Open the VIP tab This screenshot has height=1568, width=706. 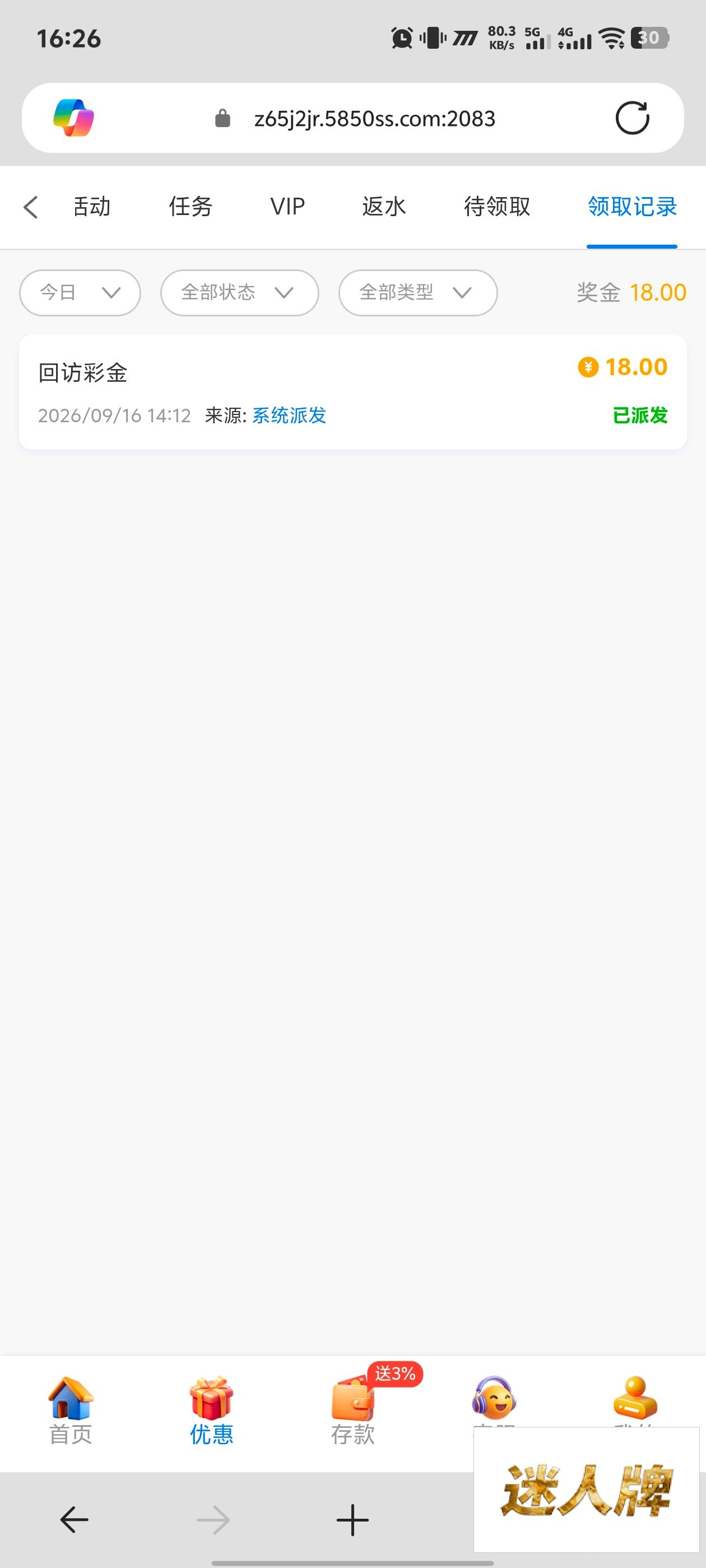(287, 206)
